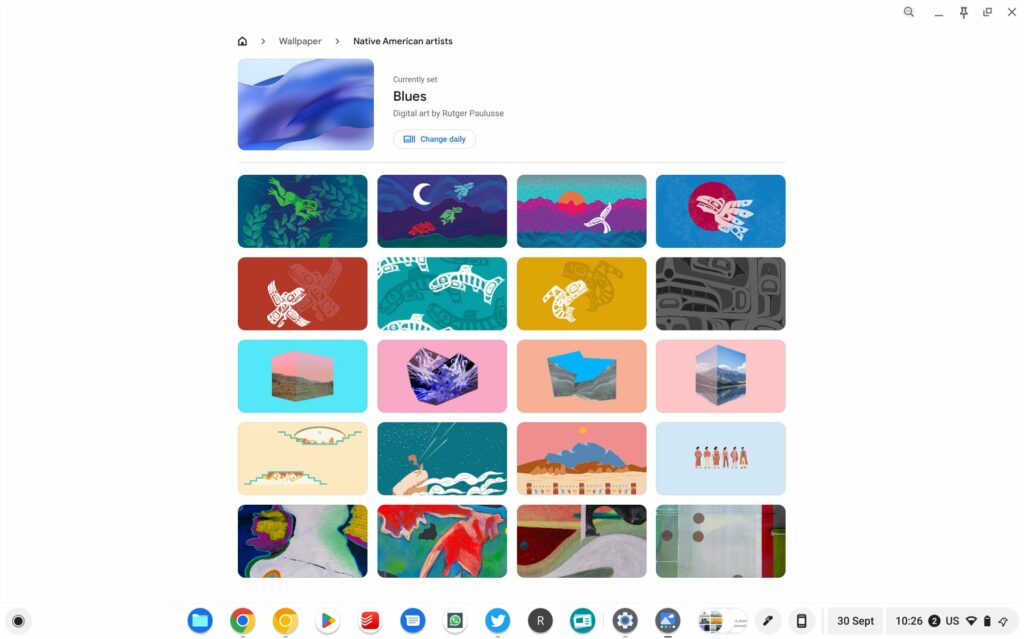Select the green frog wallpaper
The width and height of the screenshot is (1024, 639).
pyautogui.click(x=302, y=211)
